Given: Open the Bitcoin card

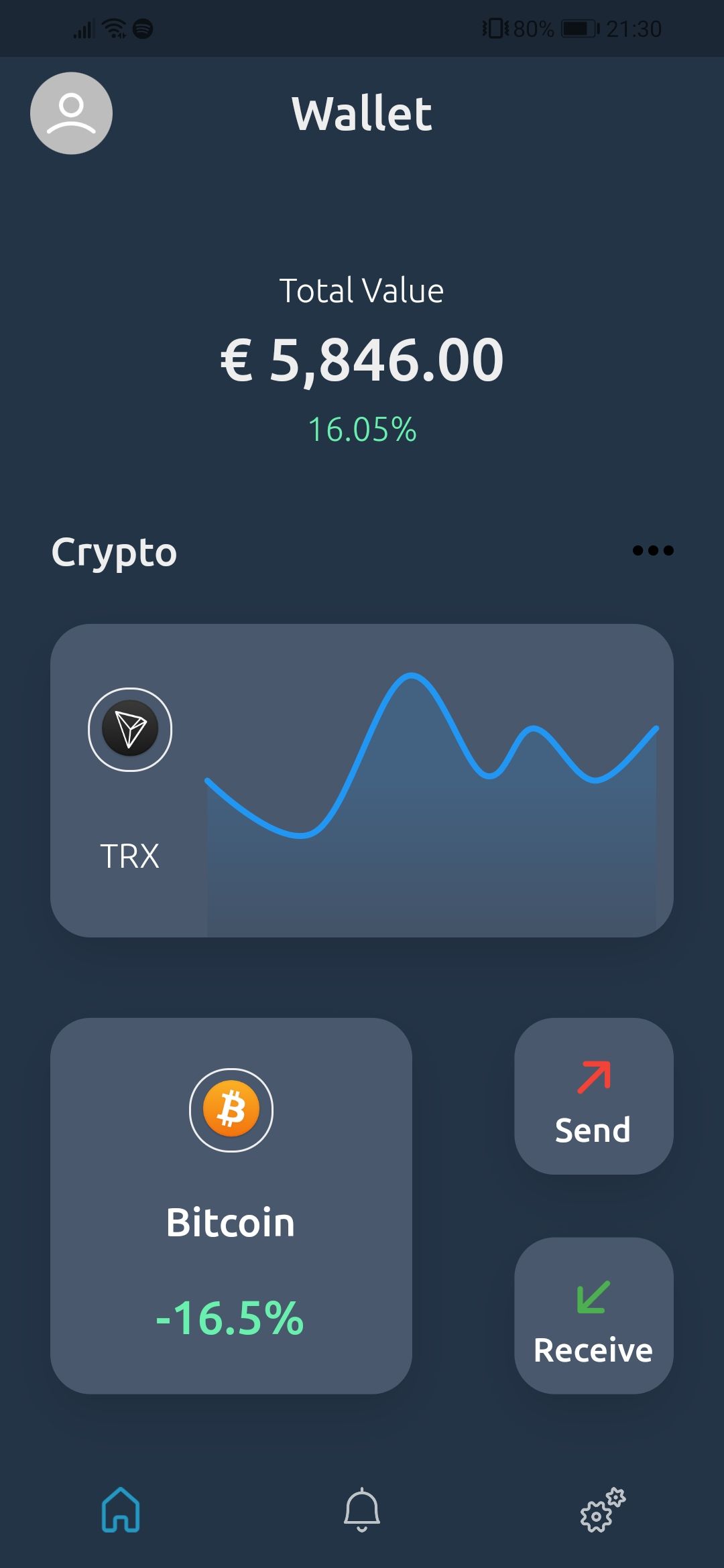Looking at the screenshot, I should coord(231,1206).
